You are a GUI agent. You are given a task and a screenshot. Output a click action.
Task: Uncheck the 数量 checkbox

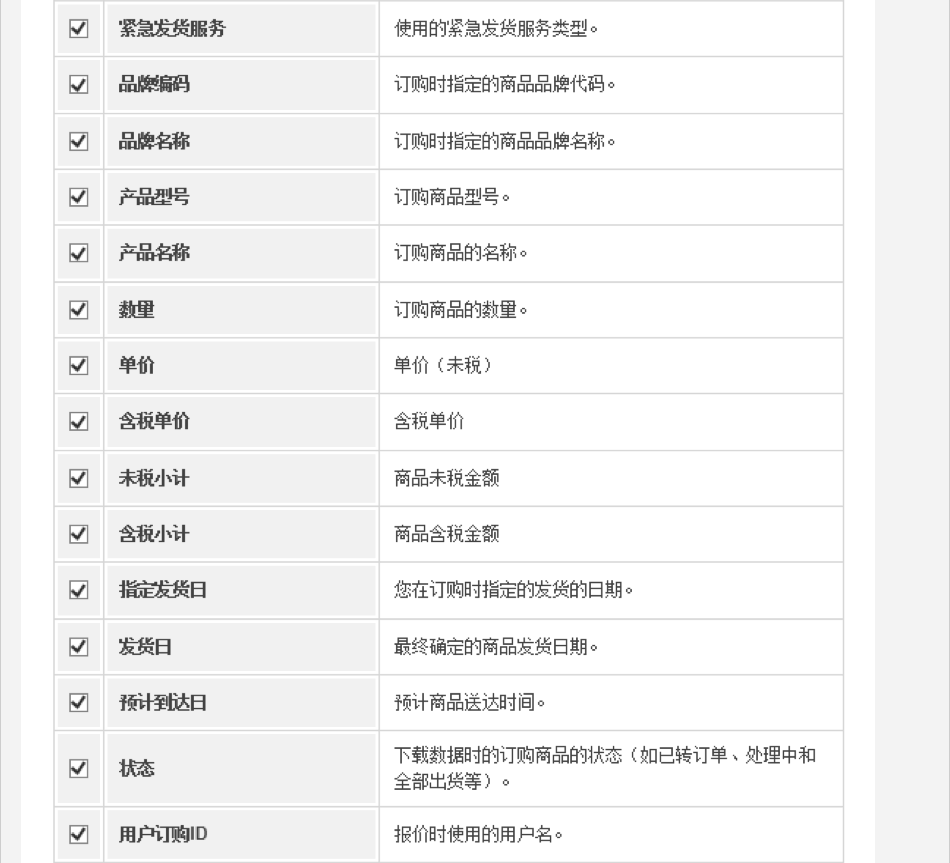78,311
